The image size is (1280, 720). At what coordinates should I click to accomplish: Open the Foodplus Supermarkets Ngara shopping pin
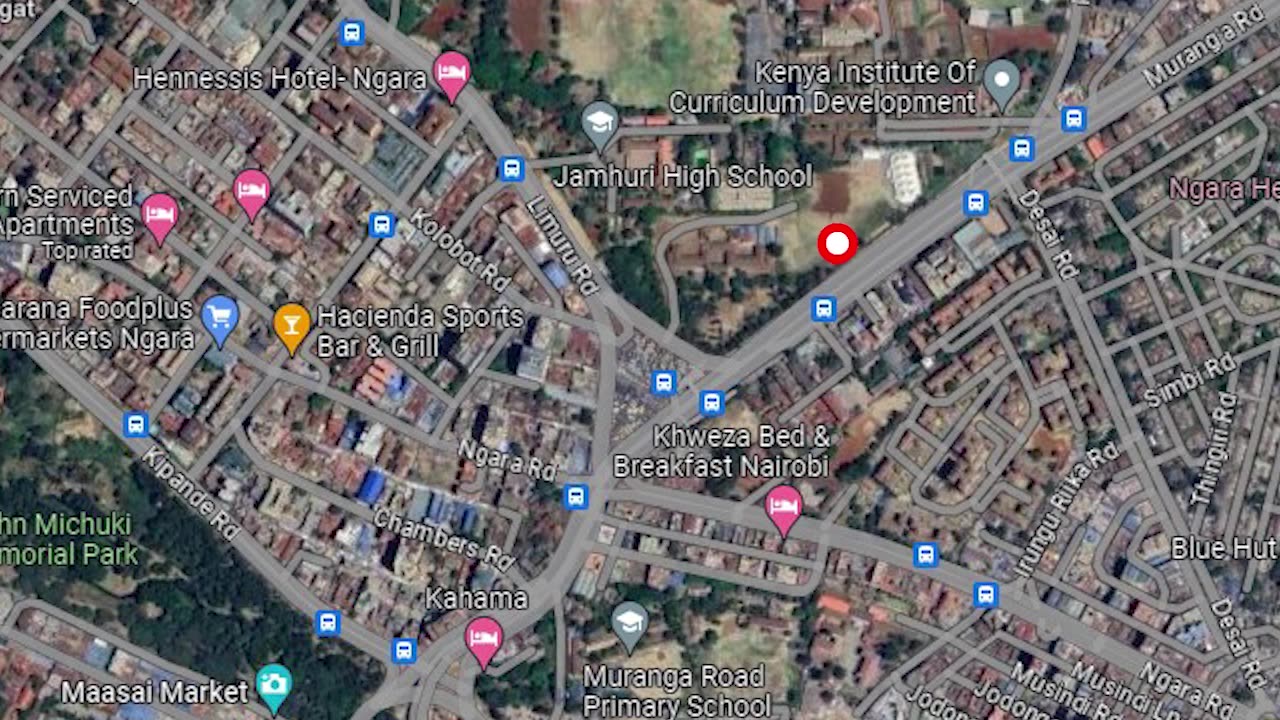click(220, 317)
